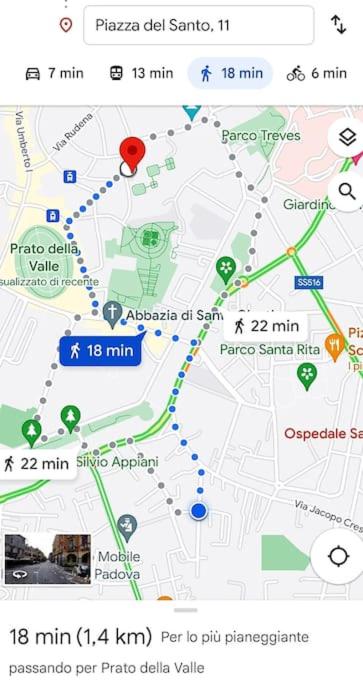Choose the 22 min route near Silvio Appiani
Image resolution: width=363 pixels, height=683 pixels.
click(x=38, y=464)
